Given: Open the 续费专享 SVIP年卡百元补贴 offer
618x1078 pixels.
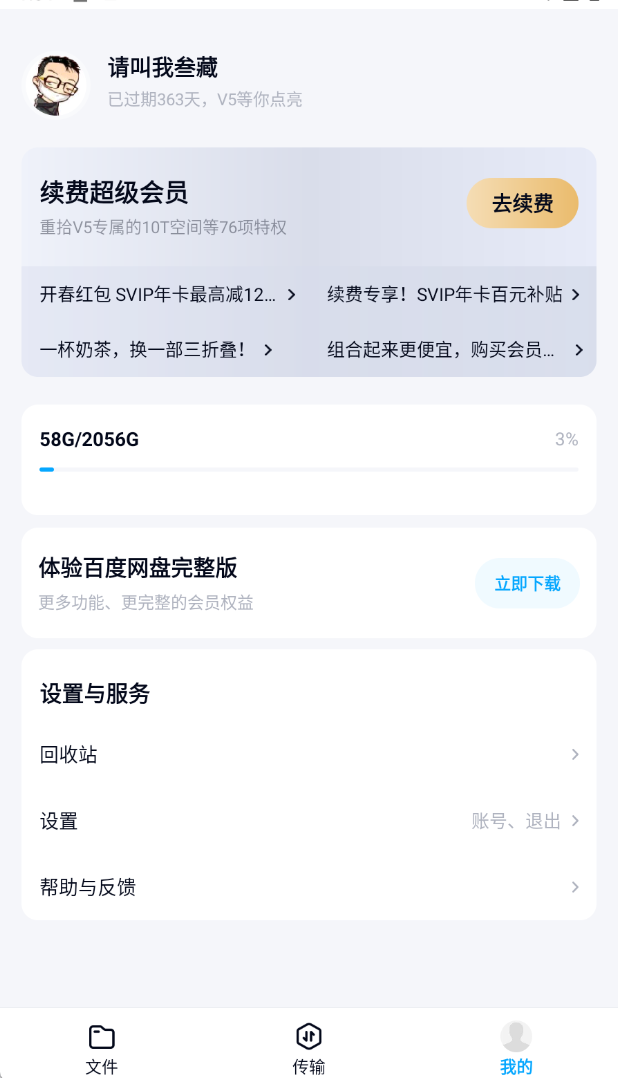Looking at the screenshot, I should [x=454, y=295].
